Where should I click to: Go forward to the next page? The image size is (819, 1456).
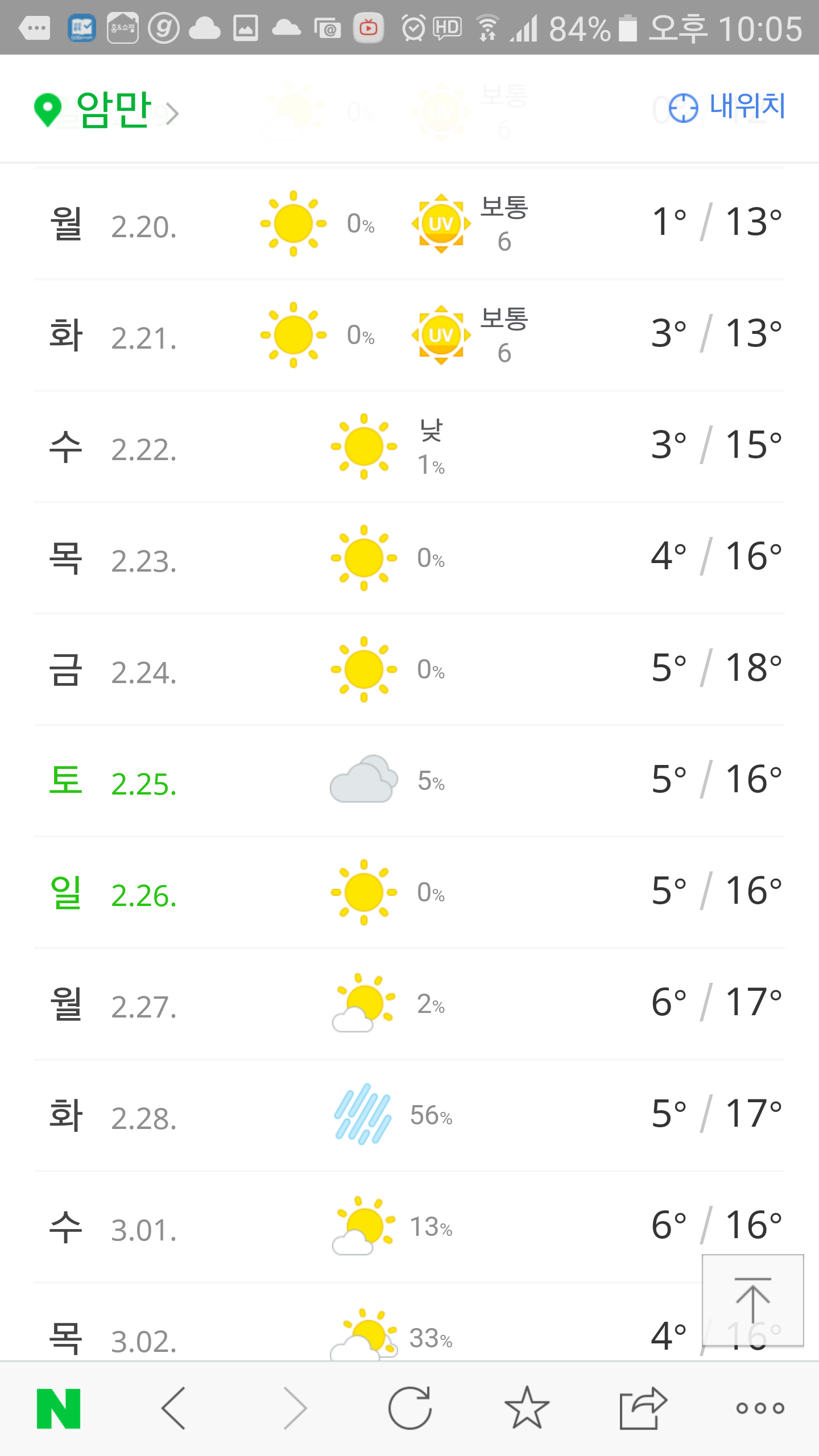tap(295, 1408)
